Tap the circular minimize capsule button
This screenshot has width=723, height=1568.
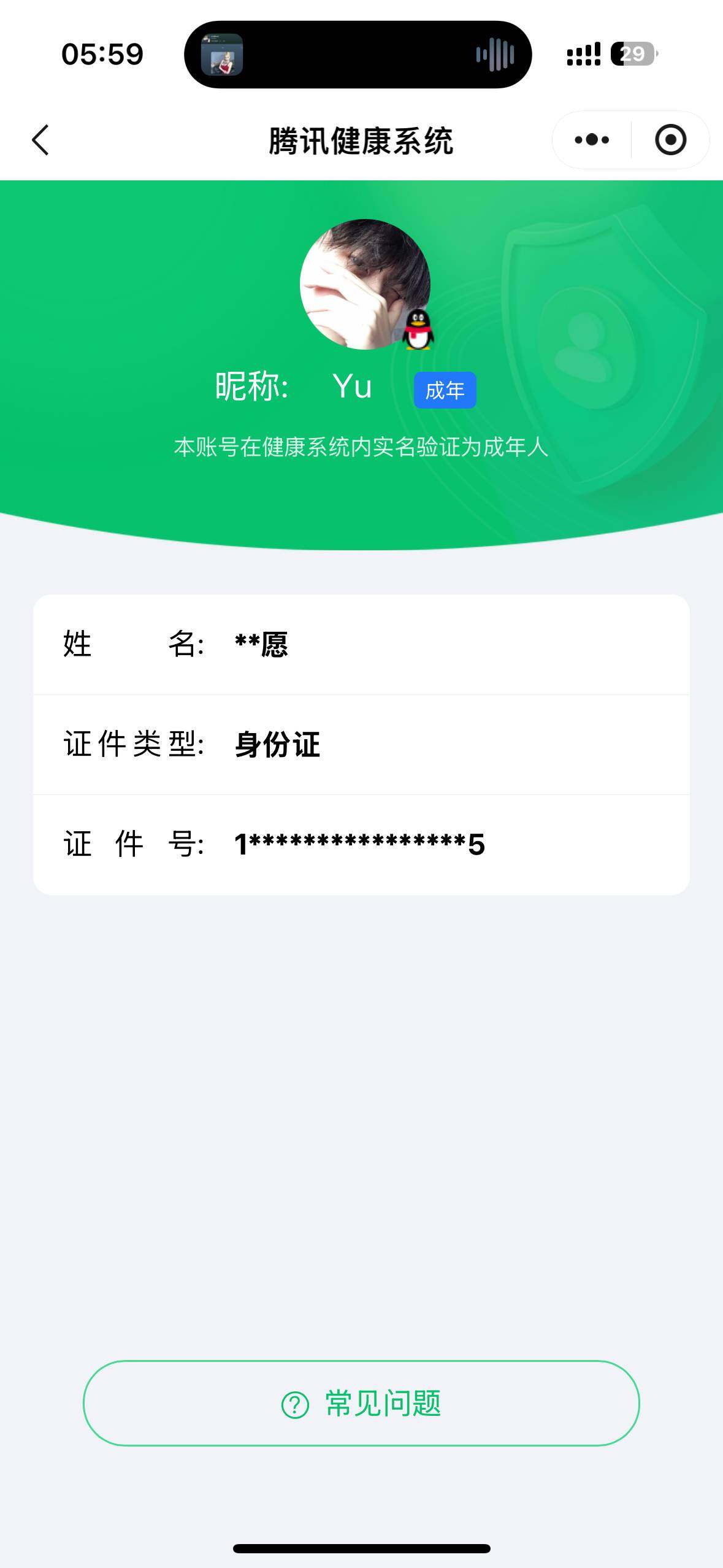point(670,140)
